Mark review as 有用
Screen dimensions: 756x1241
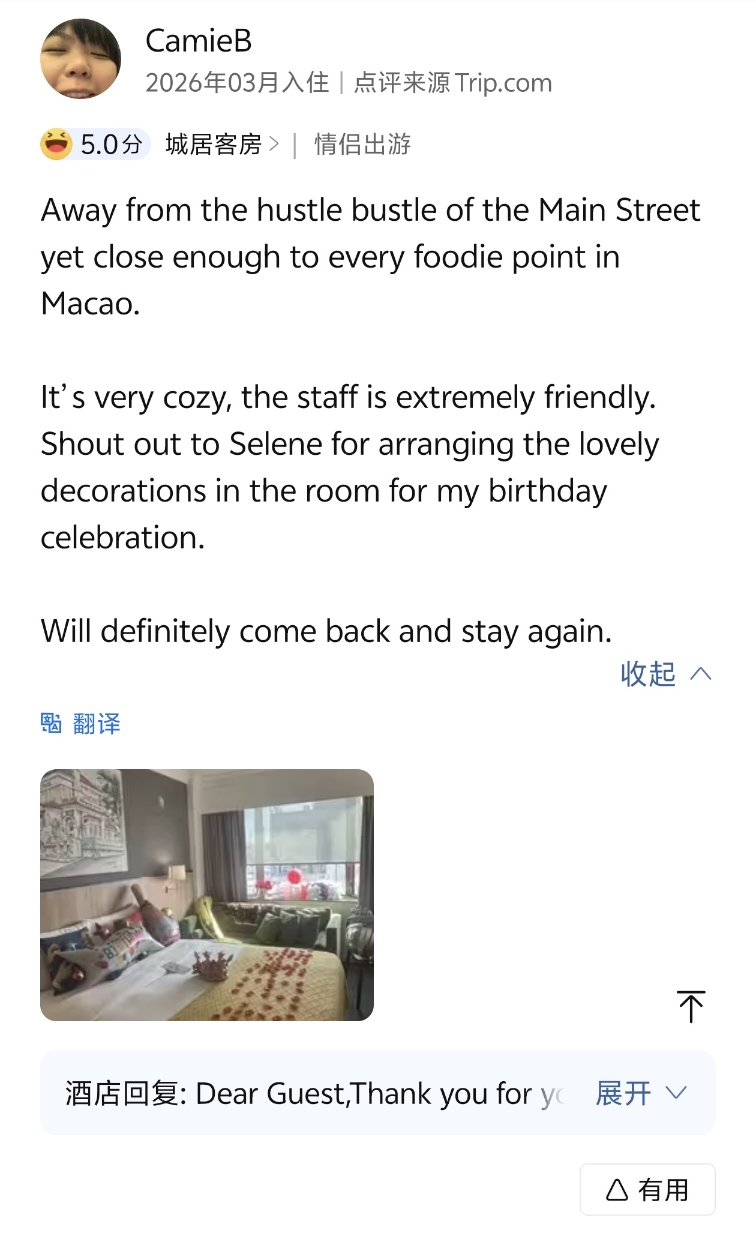click(647, 1189)
